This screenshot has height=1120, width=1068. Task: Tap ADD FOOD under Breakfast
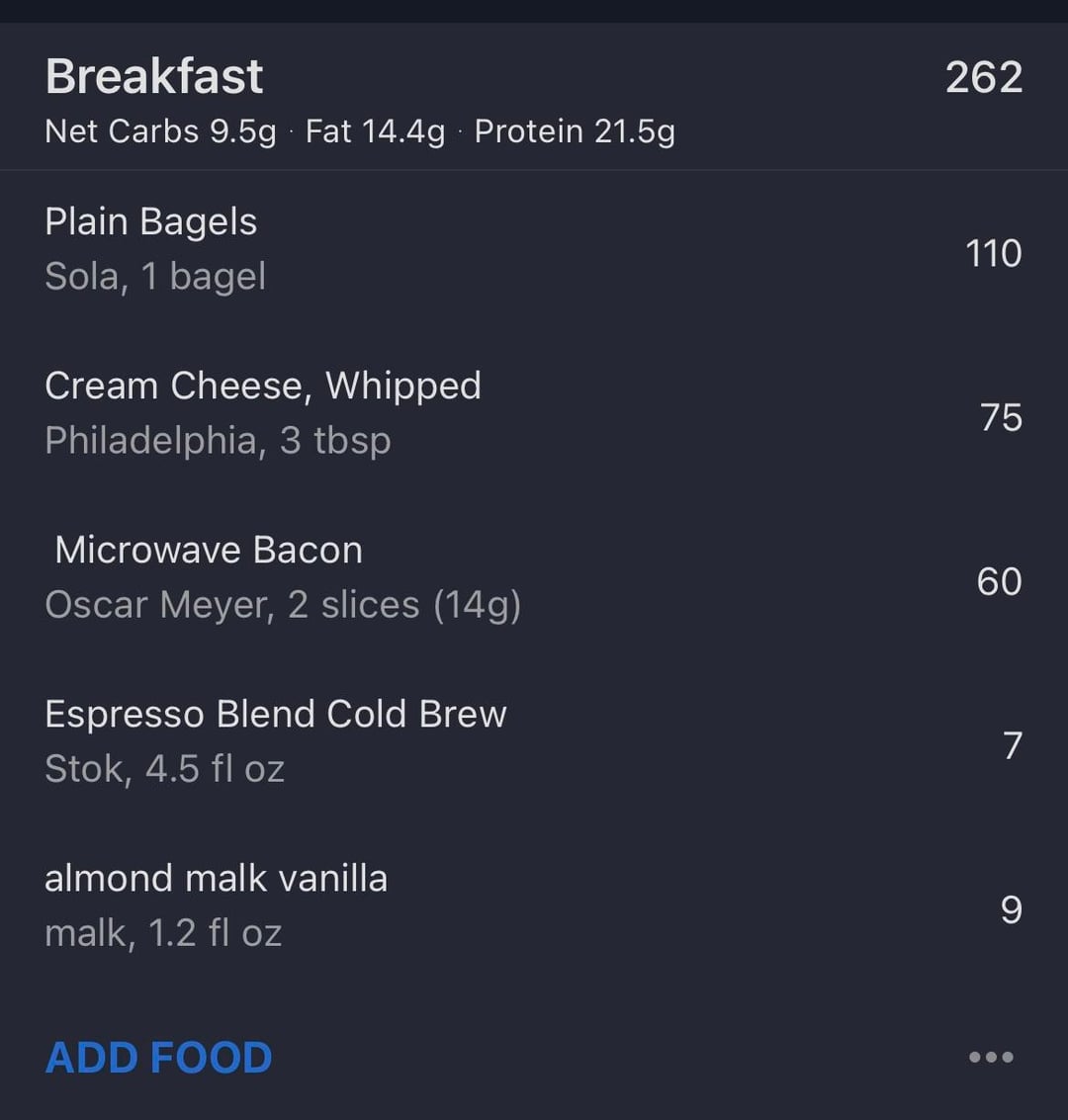coord(158,1058)
